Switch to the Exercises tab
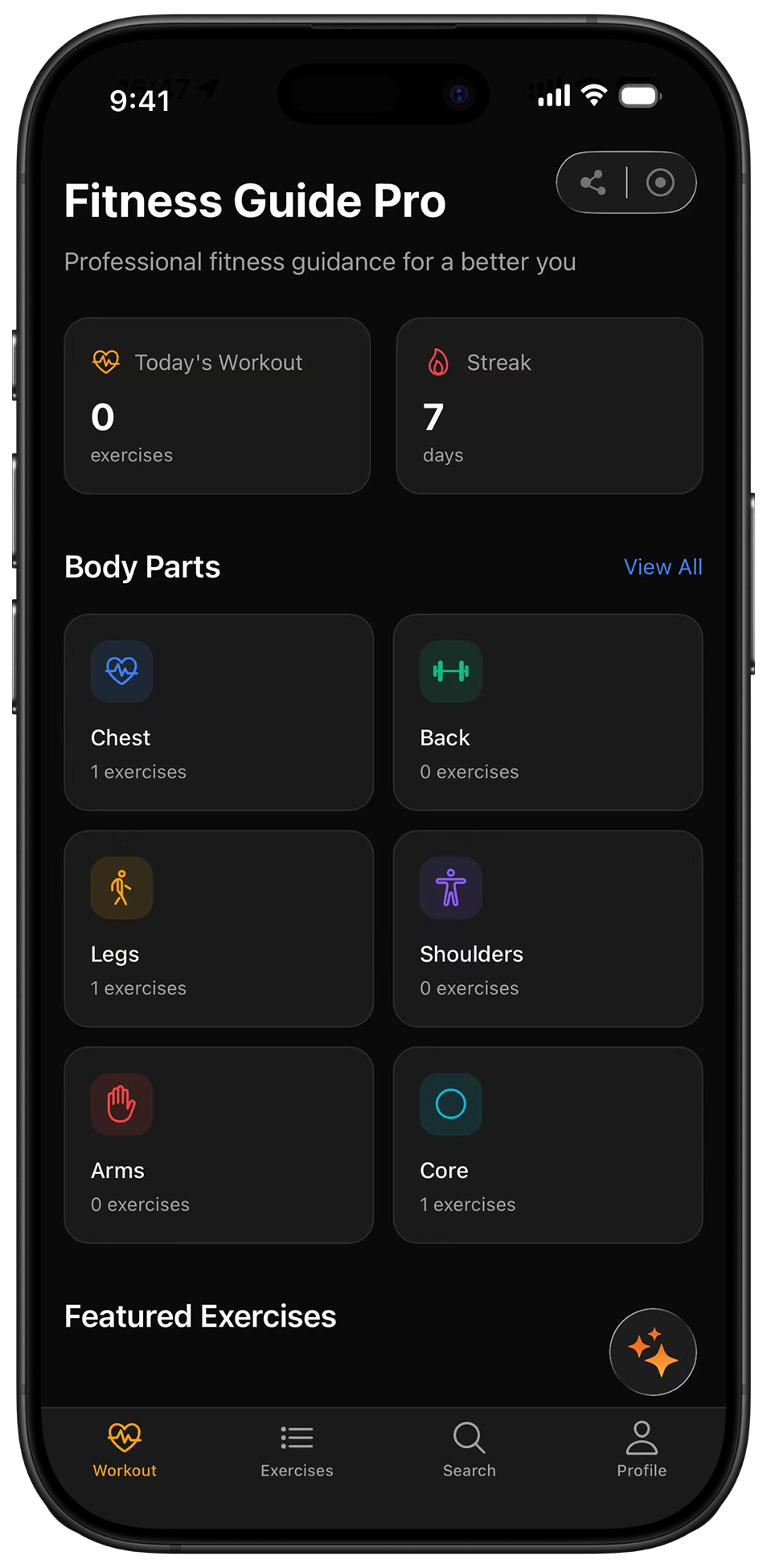The height and width of the screenshot is (1568, 767). pyautogui.click(x=297, y=1449)
